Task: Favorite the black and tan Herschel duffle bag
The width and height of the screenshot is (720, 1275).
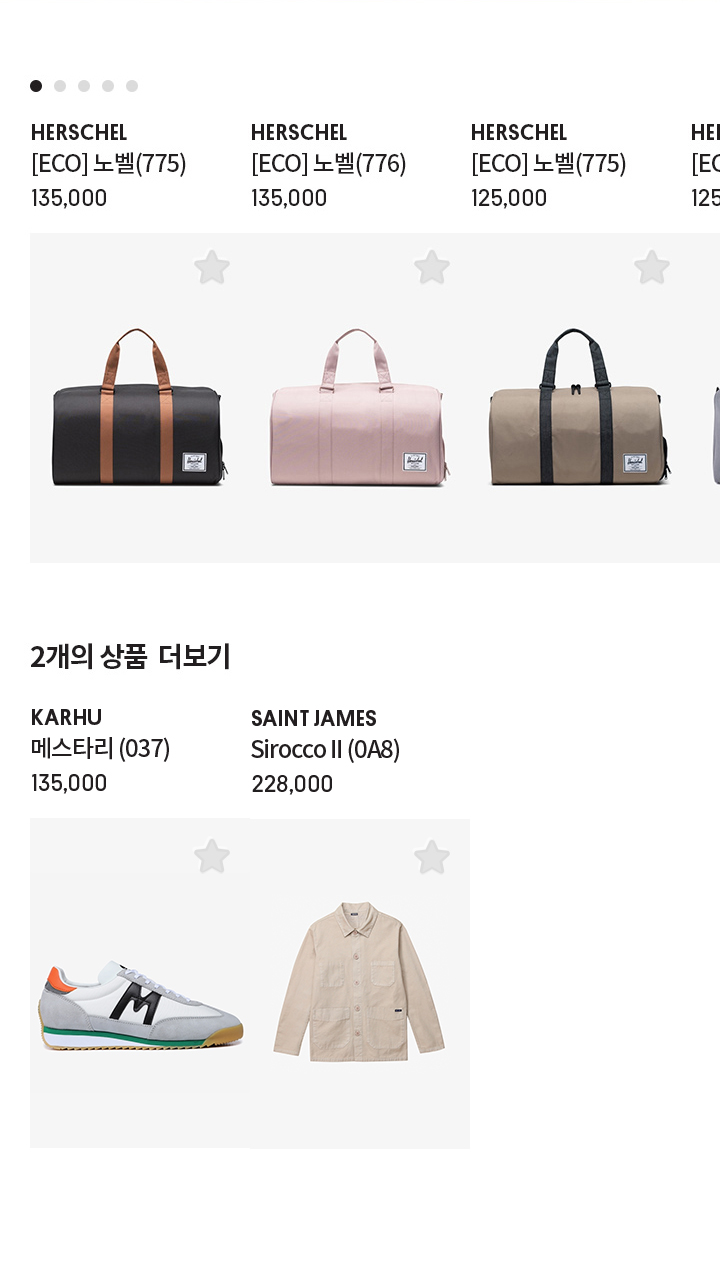Action: click(212, 267)
